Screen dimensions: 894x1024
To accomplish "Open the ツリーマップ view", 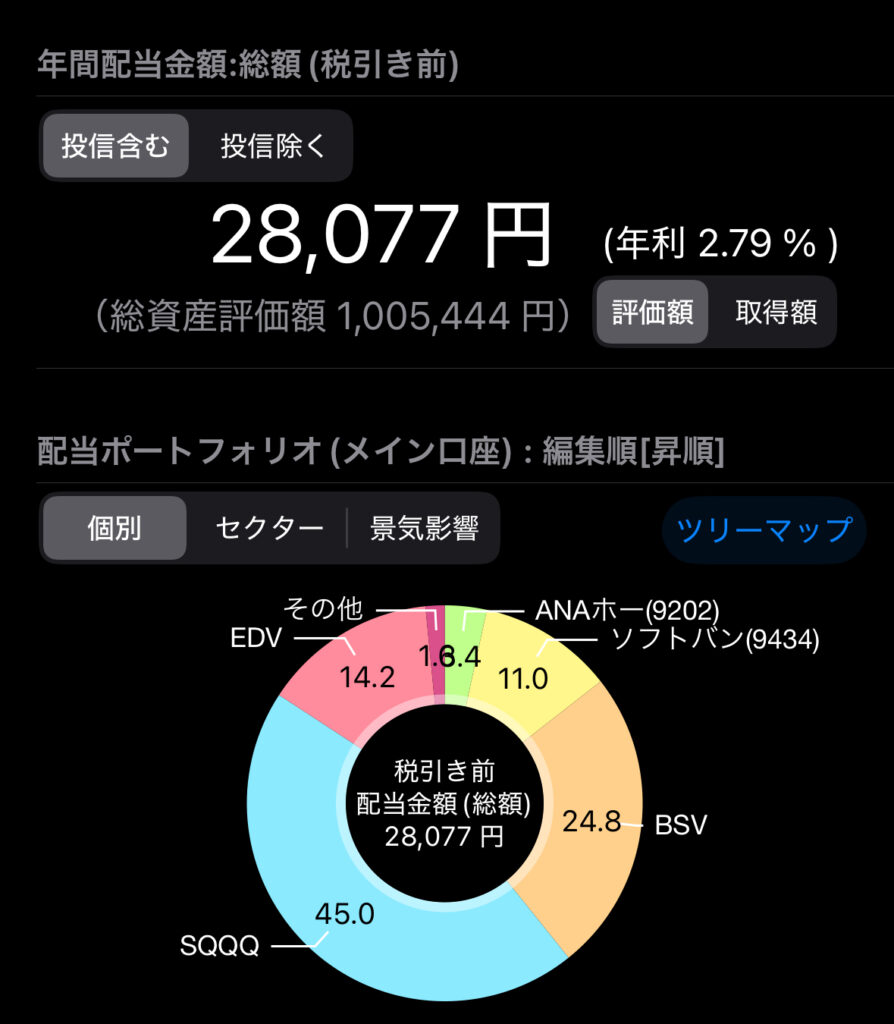I will (x=764, y=529).
